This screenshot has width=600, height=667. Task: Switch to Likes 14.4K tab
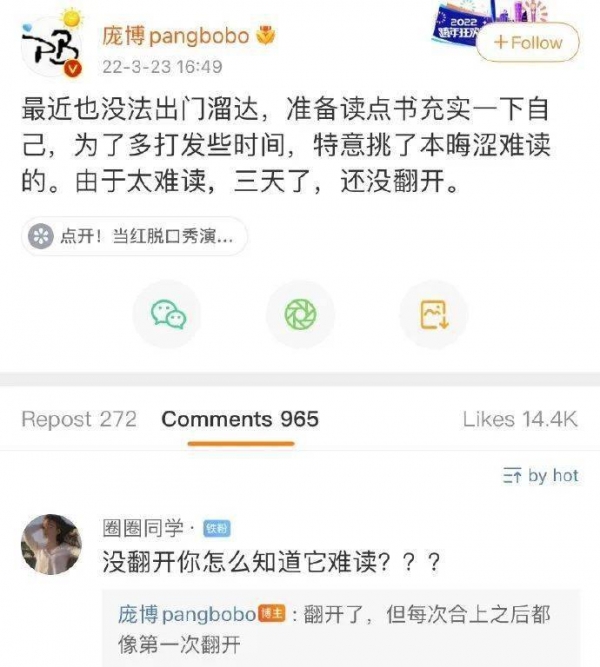[x=520, y=419]
